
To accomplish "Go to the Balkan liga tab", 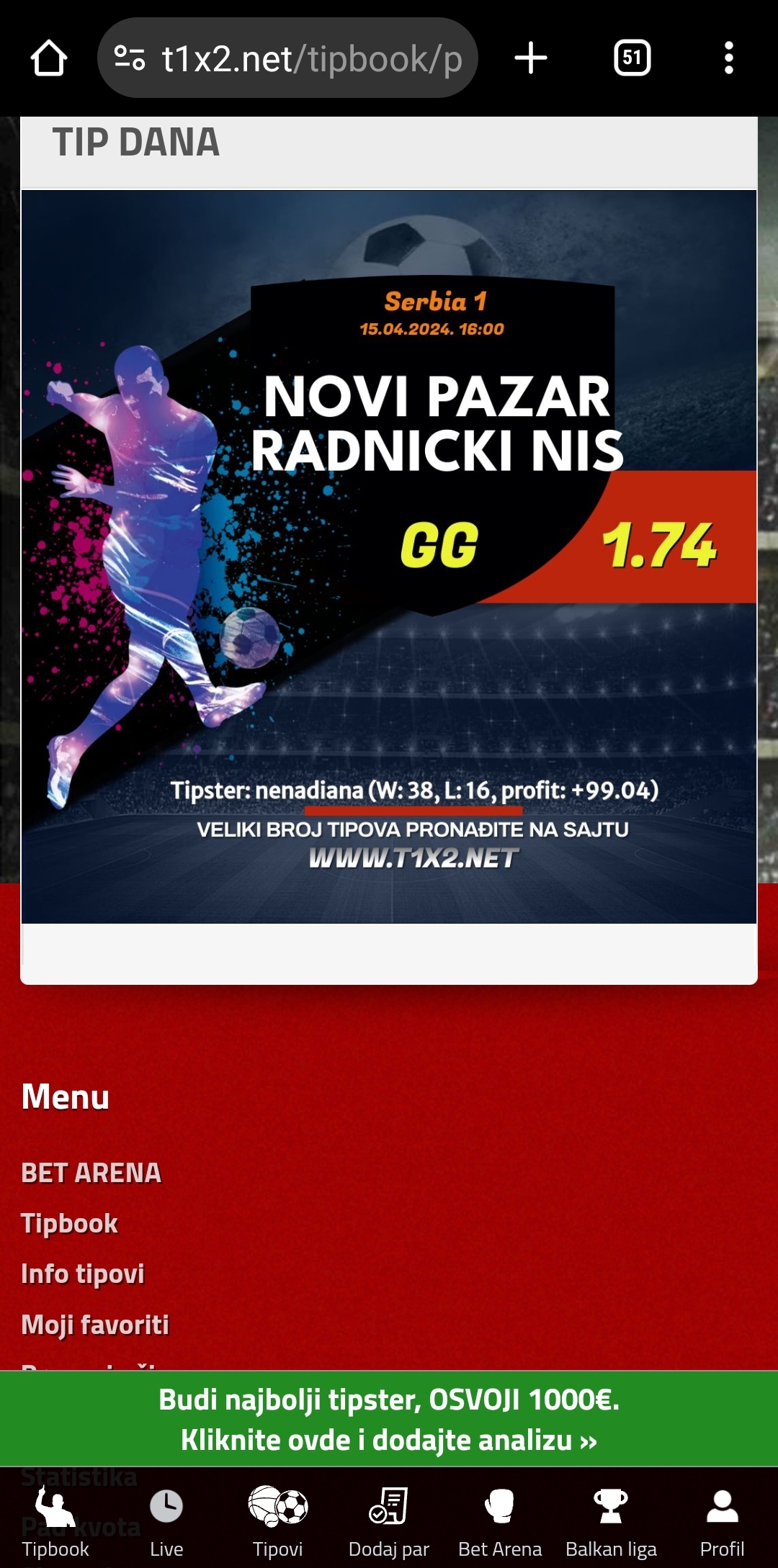I will pyautogui.click(x=611, y=1520).
